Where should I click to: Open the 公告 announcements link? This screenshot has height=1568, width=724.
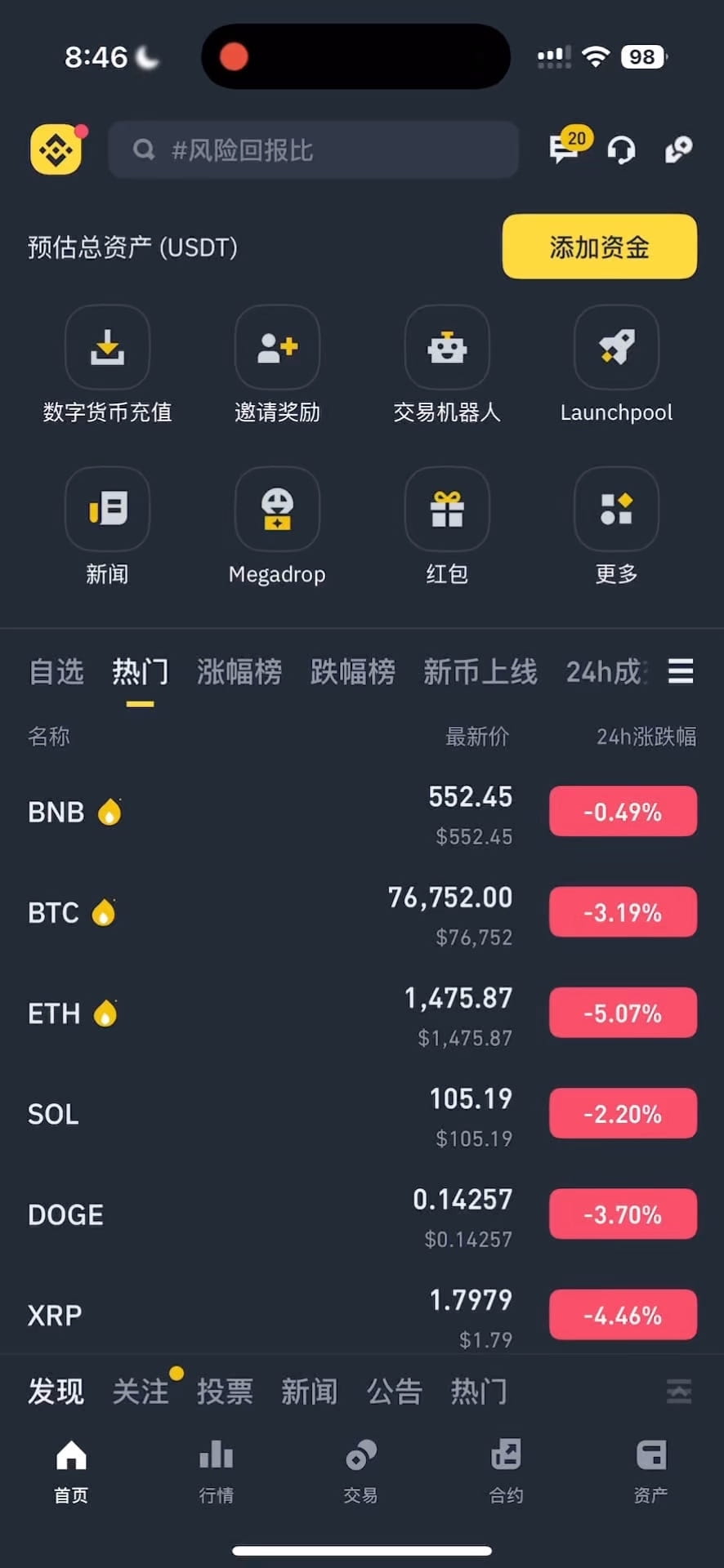[x=395, y=1392]
